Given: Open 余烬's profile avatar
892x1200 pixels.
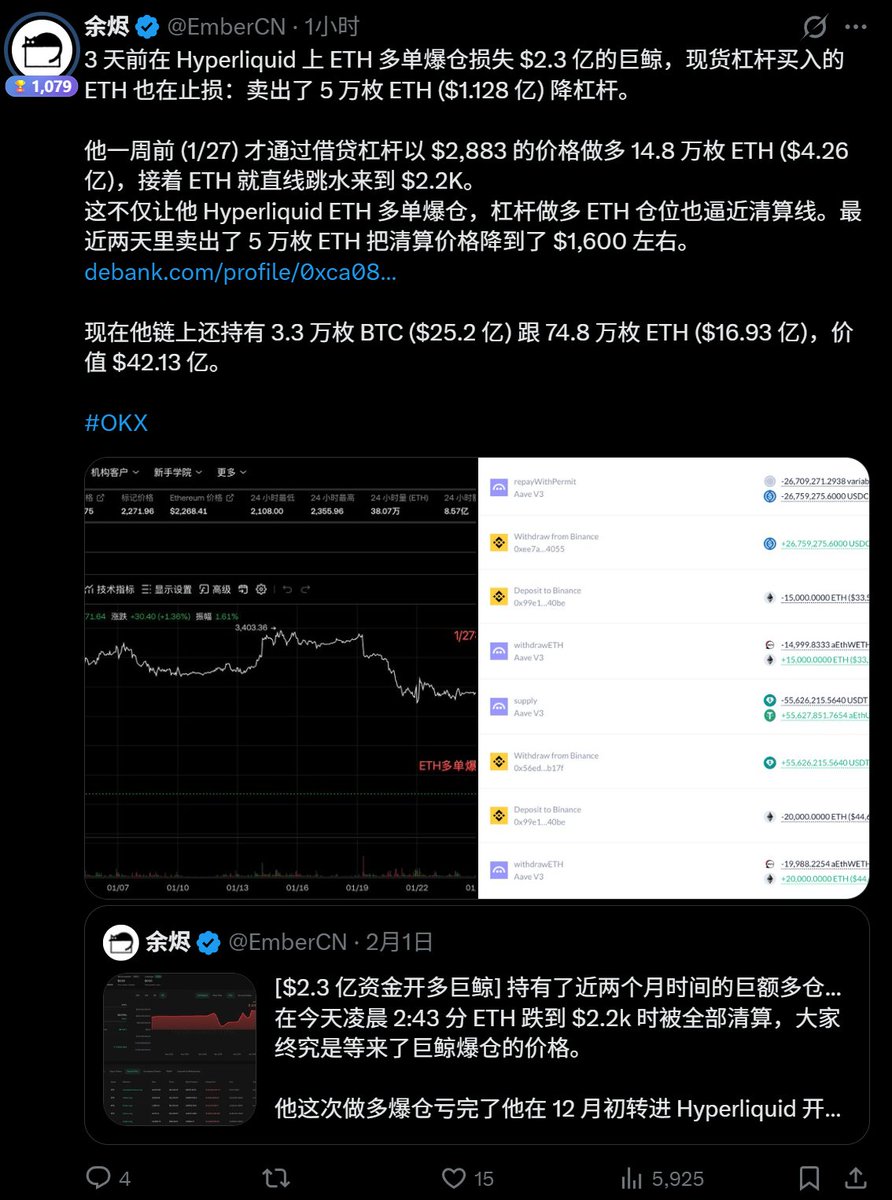Looking at the screenshot, I should point(41,45).
